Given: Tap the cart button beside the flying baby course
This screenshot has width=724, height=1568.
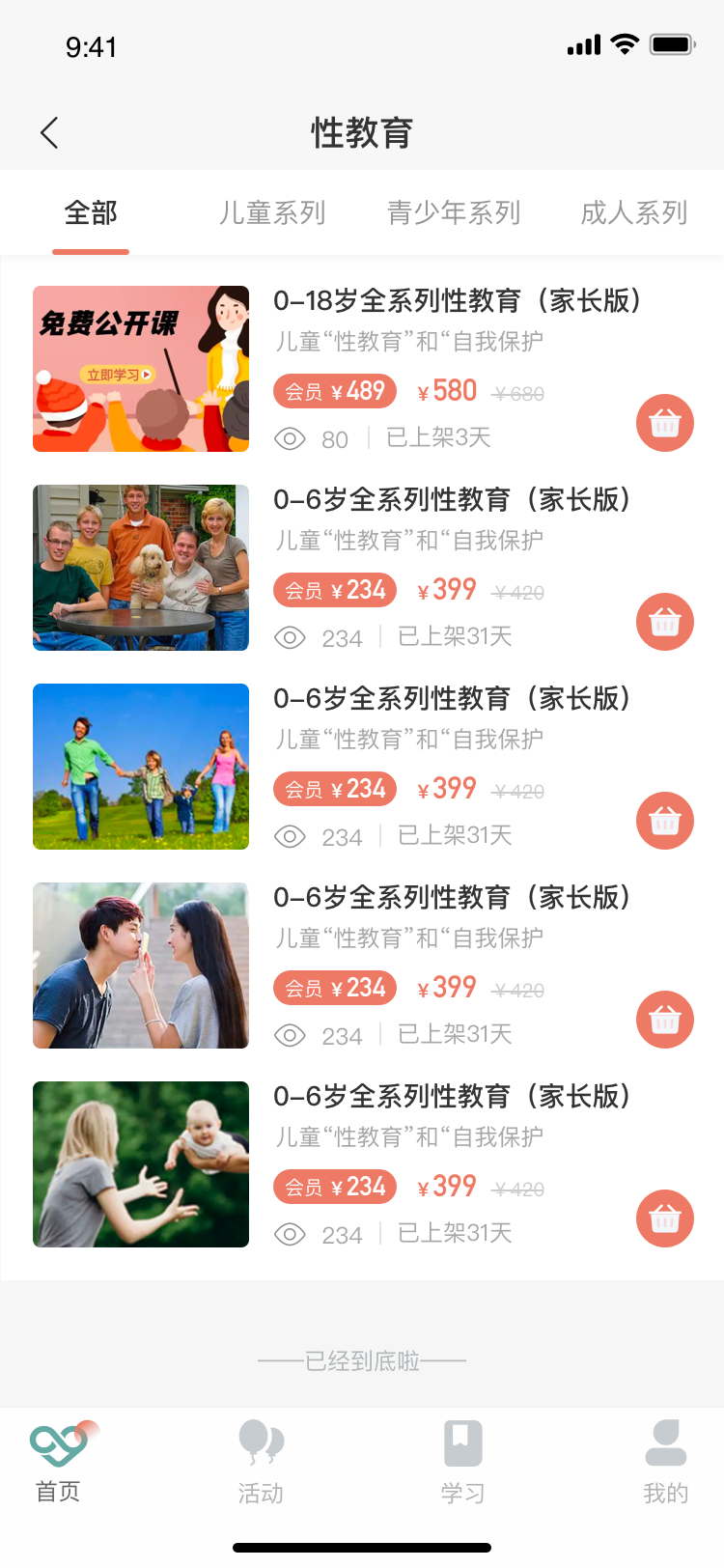Looking at the screenshot, I should (x=664, y=1218).
